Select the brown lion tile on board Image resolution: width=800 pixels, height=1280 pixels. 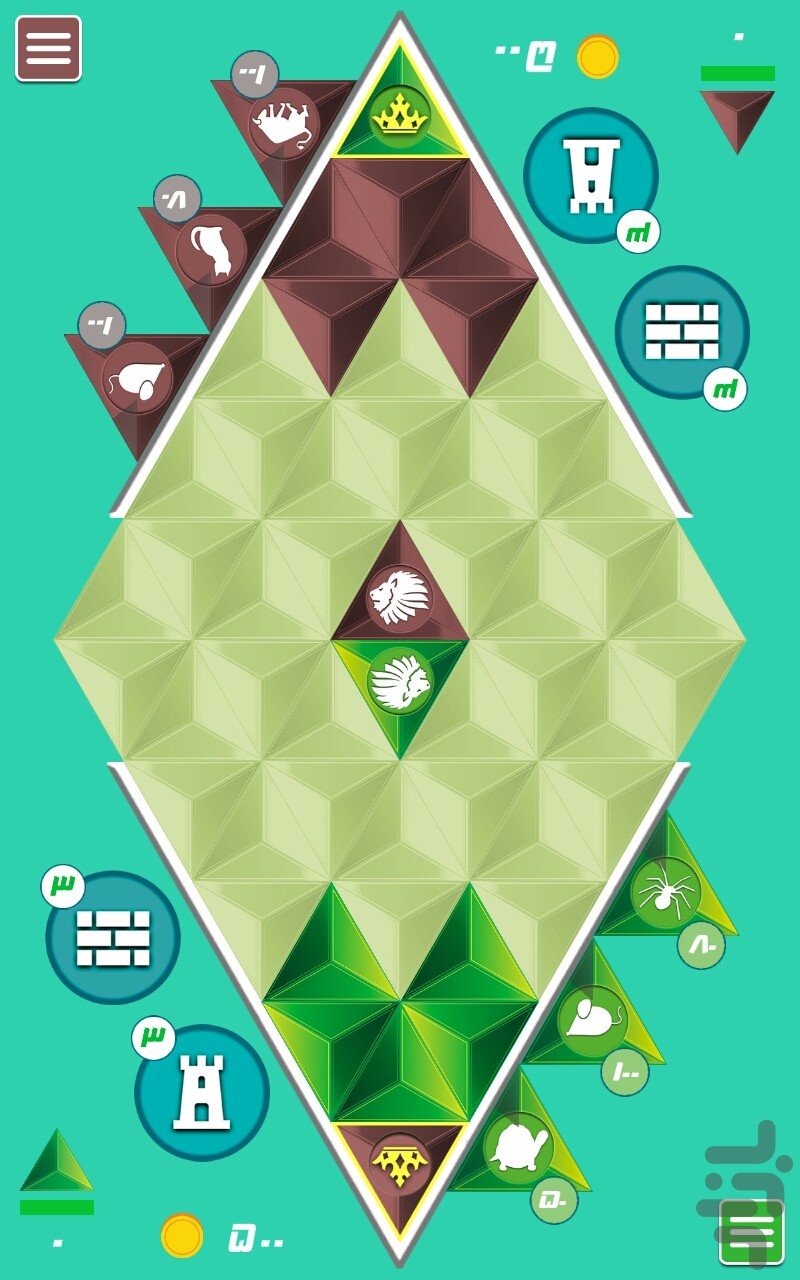pos(400,598)
